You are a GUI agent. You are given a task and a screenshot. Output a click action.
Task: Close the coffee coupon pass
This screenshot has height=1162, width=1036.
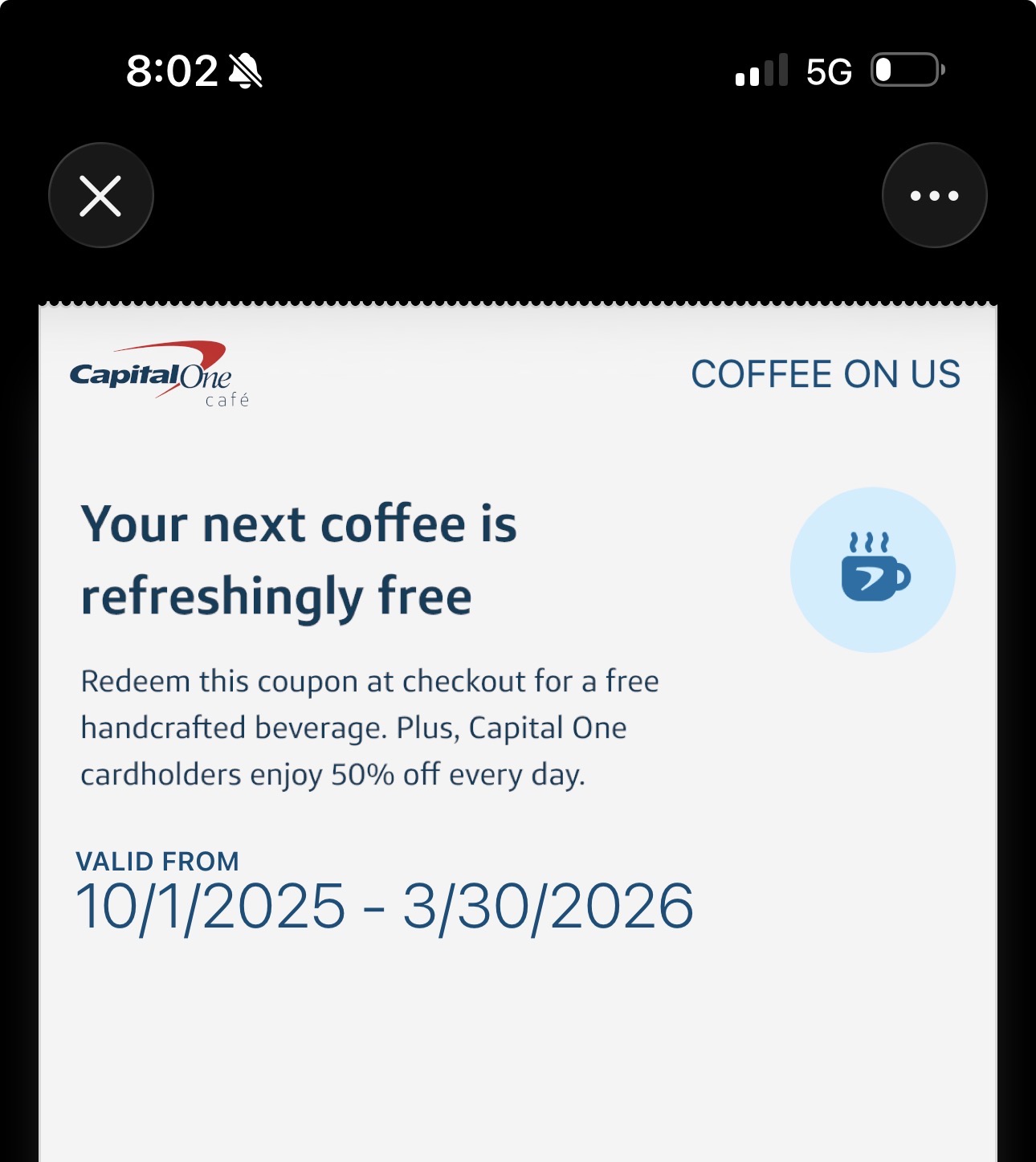(x=101, y=195)
